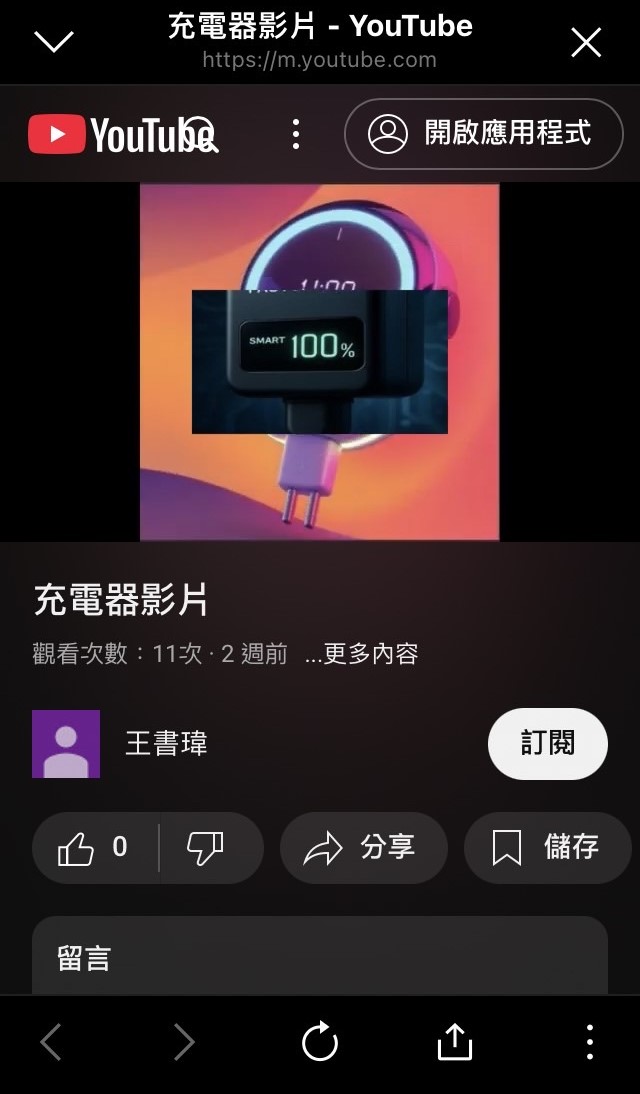The height and width of the screenshot is (1094, 640).
Task: Reload the current page
Action: click(x=320, y=1043)
